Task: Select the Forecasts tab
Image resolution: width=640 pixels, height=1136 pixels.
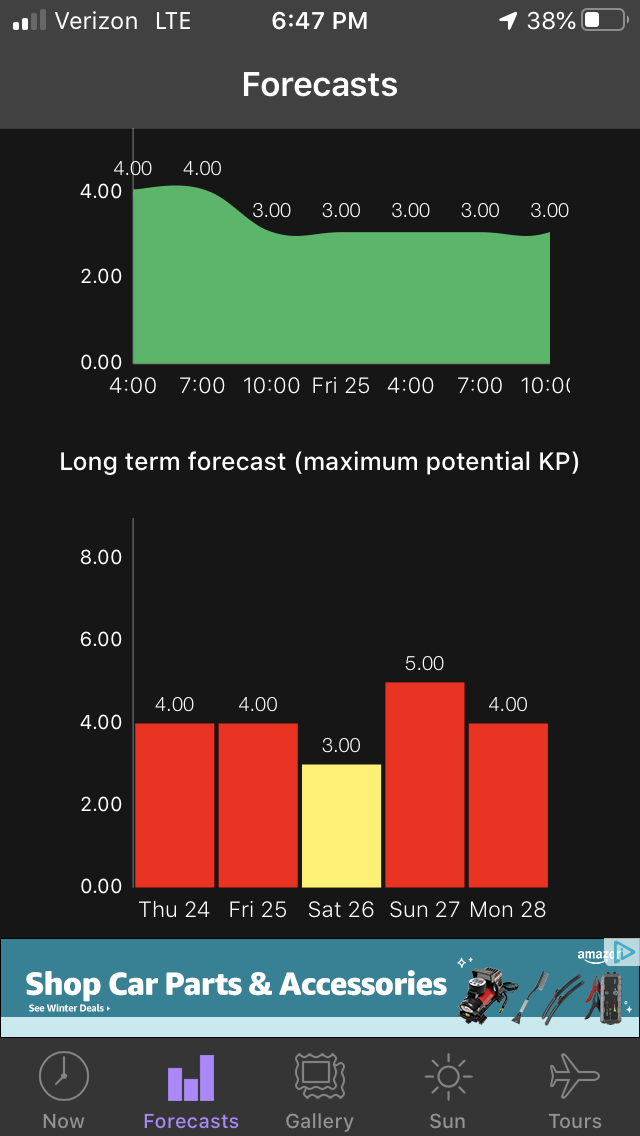Action: pos(191,1089)
